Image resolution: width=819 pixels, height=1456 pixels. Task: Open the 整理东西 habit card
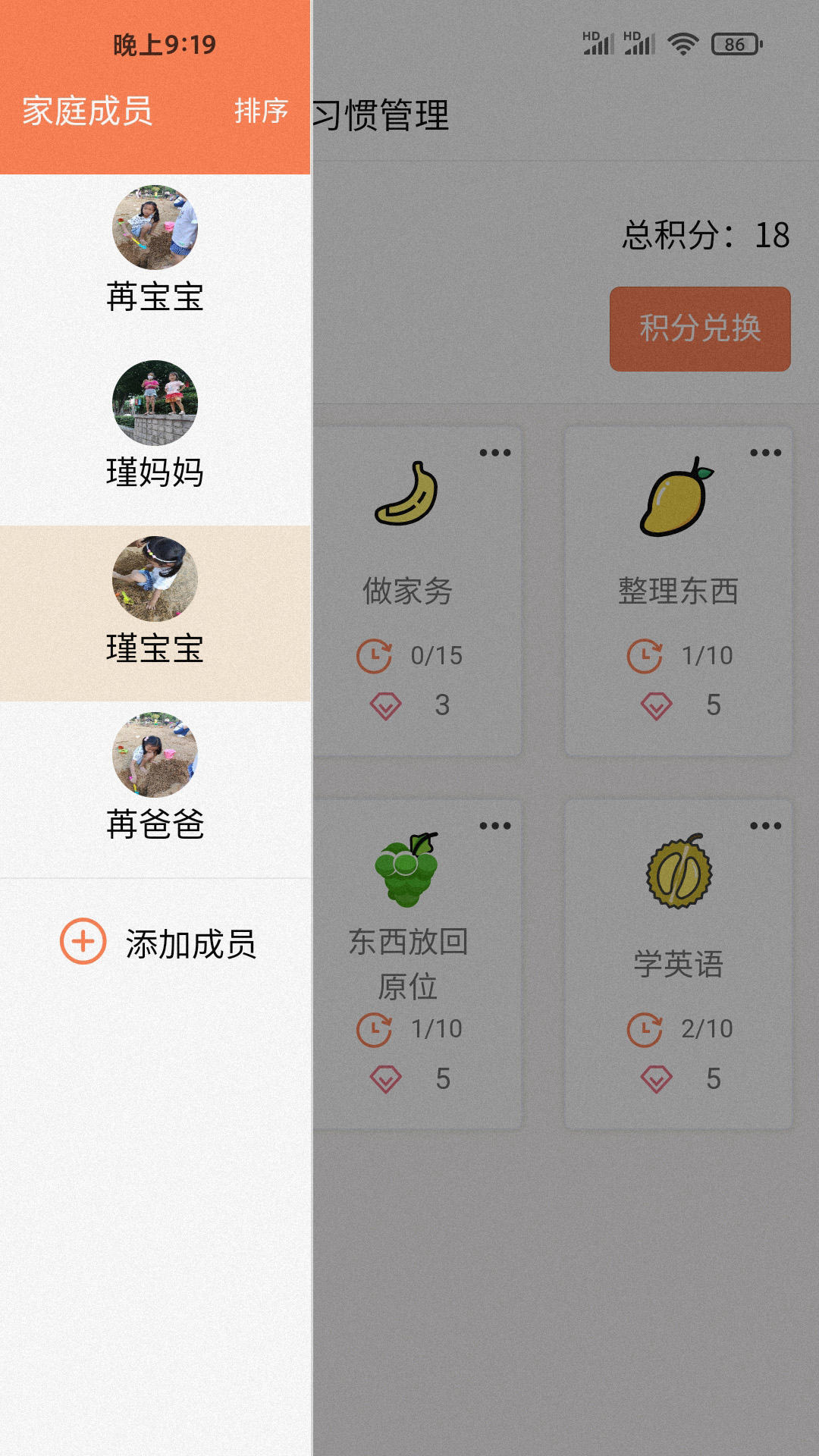click(x=678, y=591)
